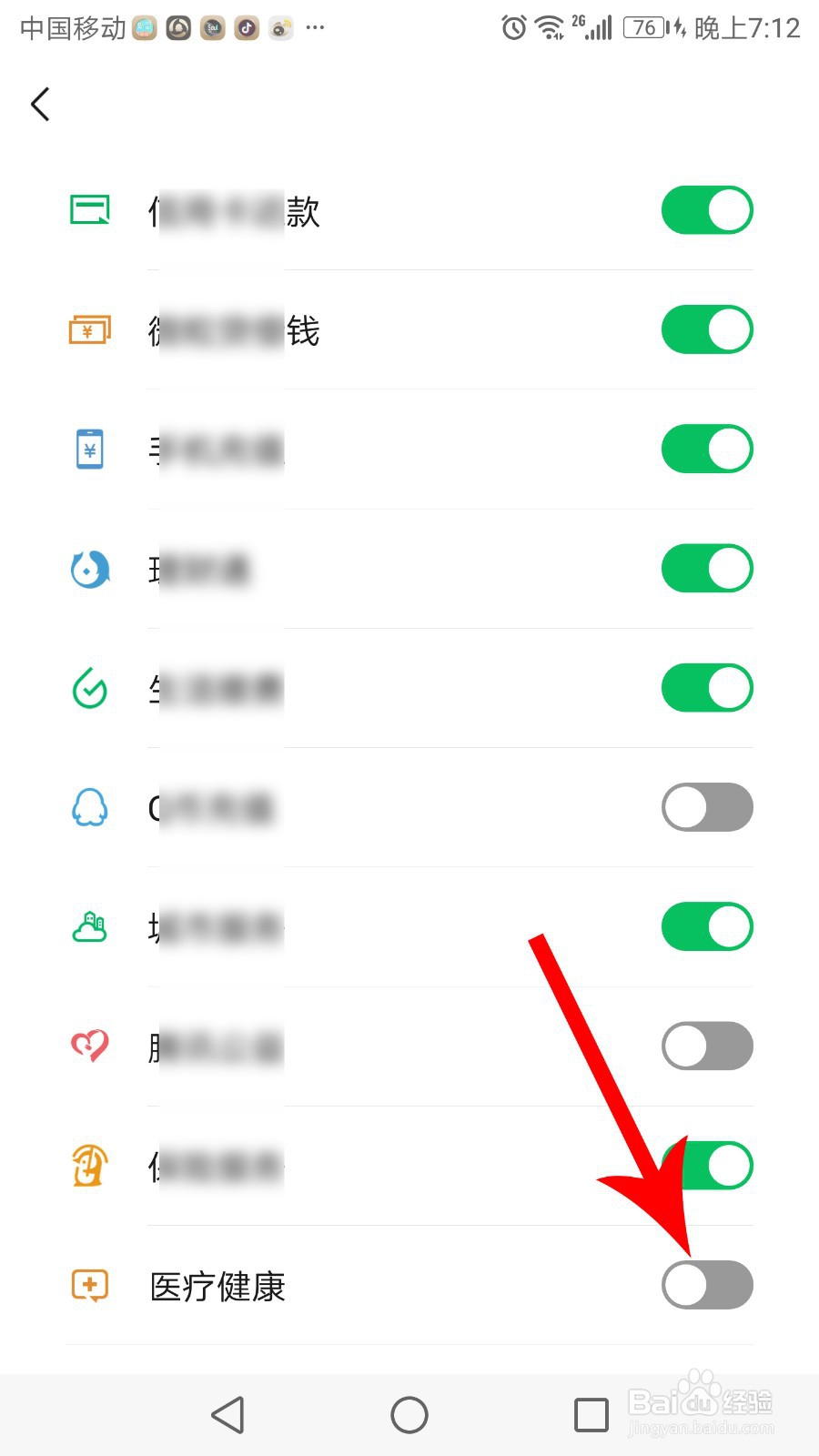The width and height of the screenshot is (819, 1456).
Task: Enable the 医疗健康 toggle switch
Action: coord(707,1285)
